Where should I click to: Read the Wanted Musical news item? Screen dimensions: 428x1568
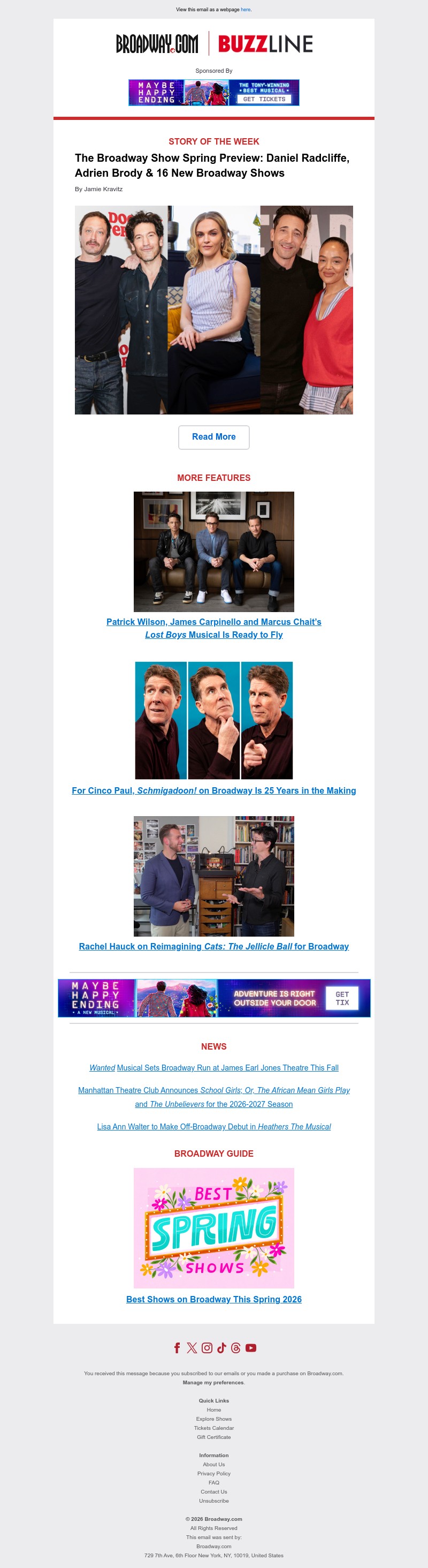point(214,1068)
